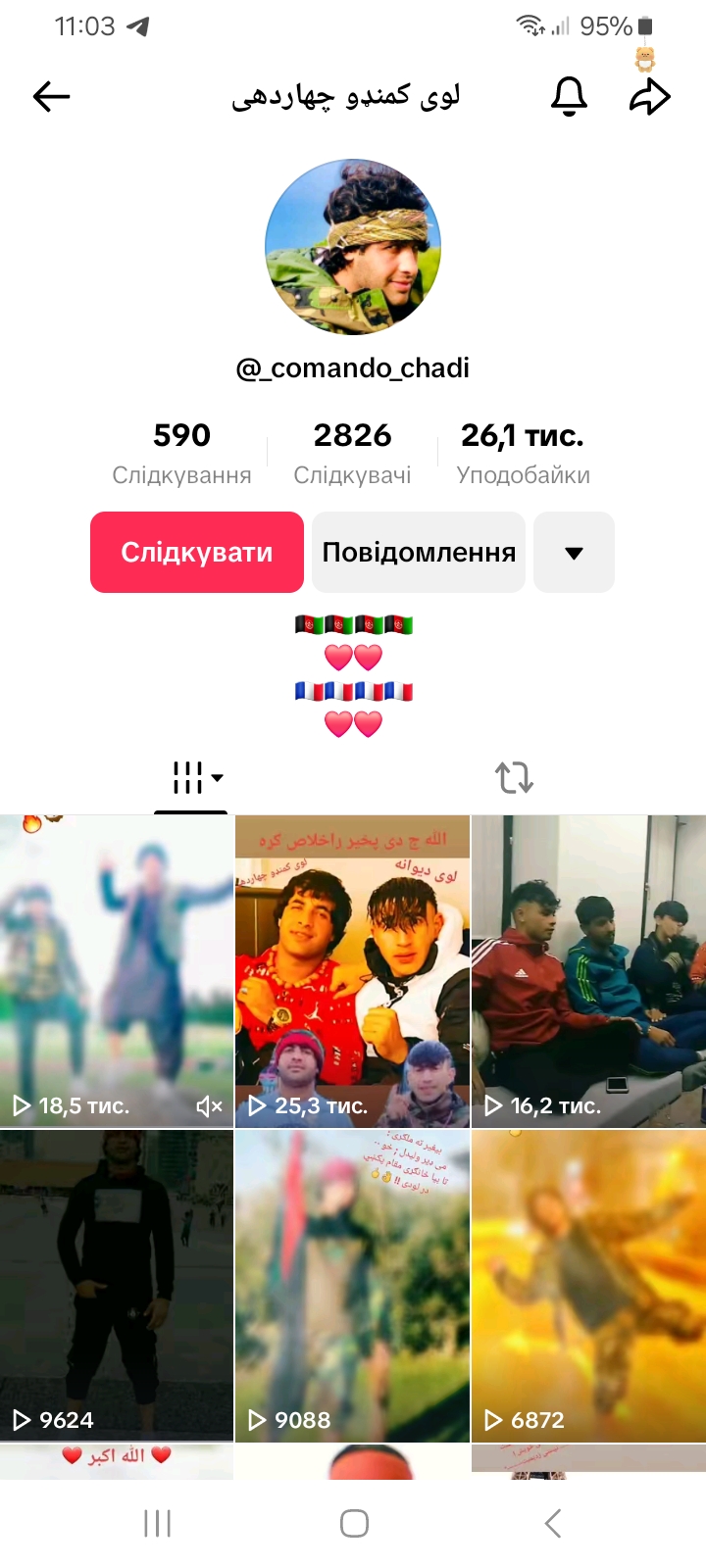View the Слідкувачі list
706x1568 pixels.
click(352, 451)
